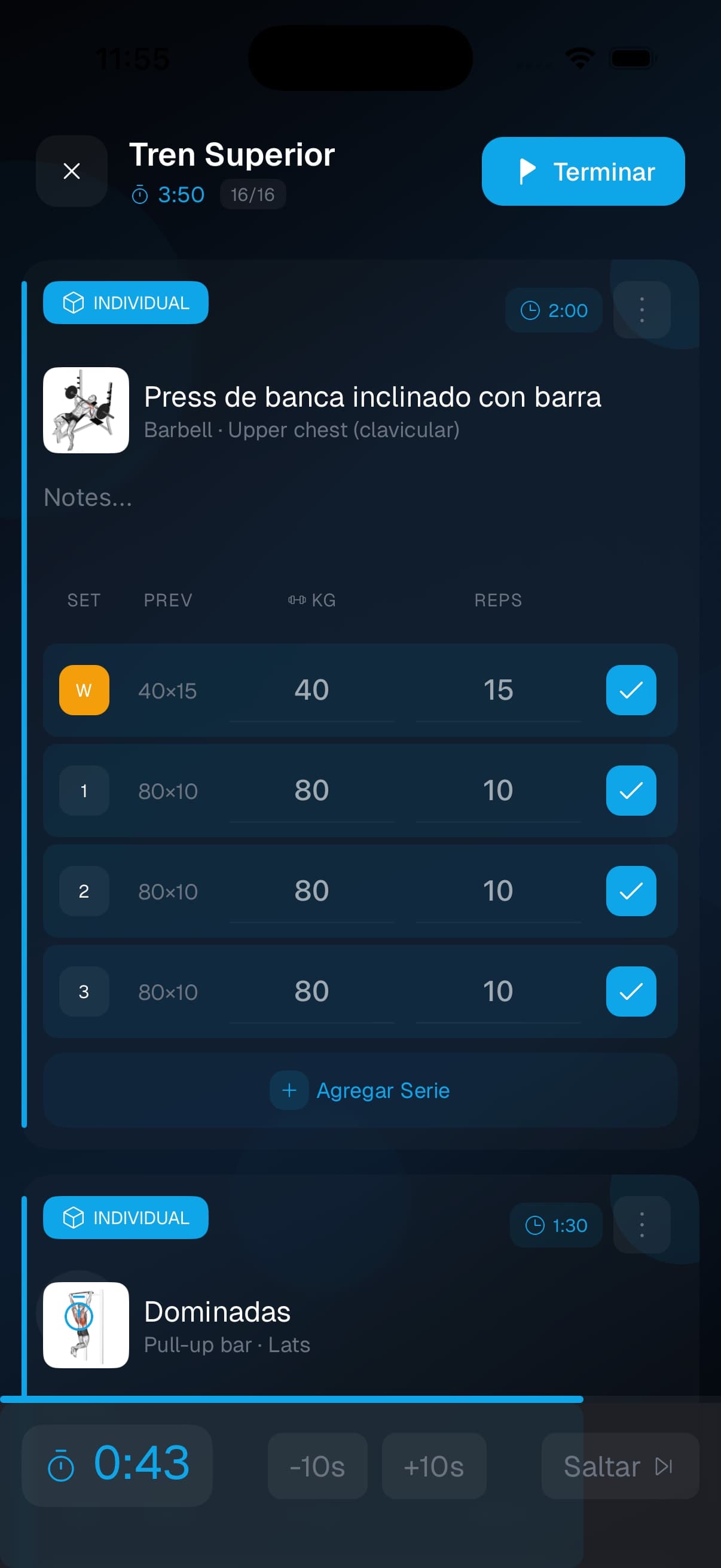Screen dimensions: 721x1568
Task: Open the 2:00 rest timer setting
Action: tap(554, 310)
